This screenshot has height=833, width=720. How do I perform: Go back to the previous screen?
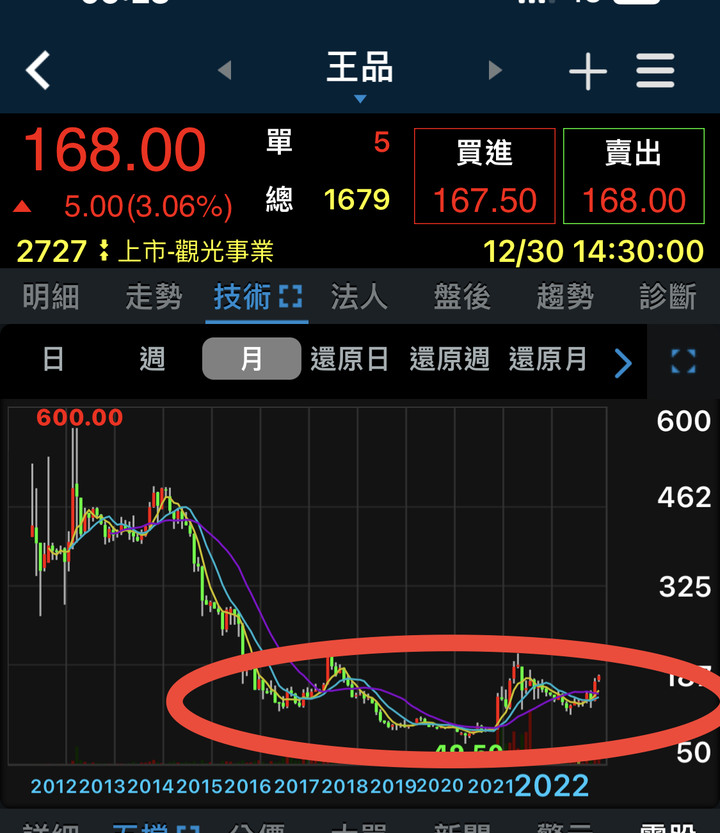(x=38, y=71)
